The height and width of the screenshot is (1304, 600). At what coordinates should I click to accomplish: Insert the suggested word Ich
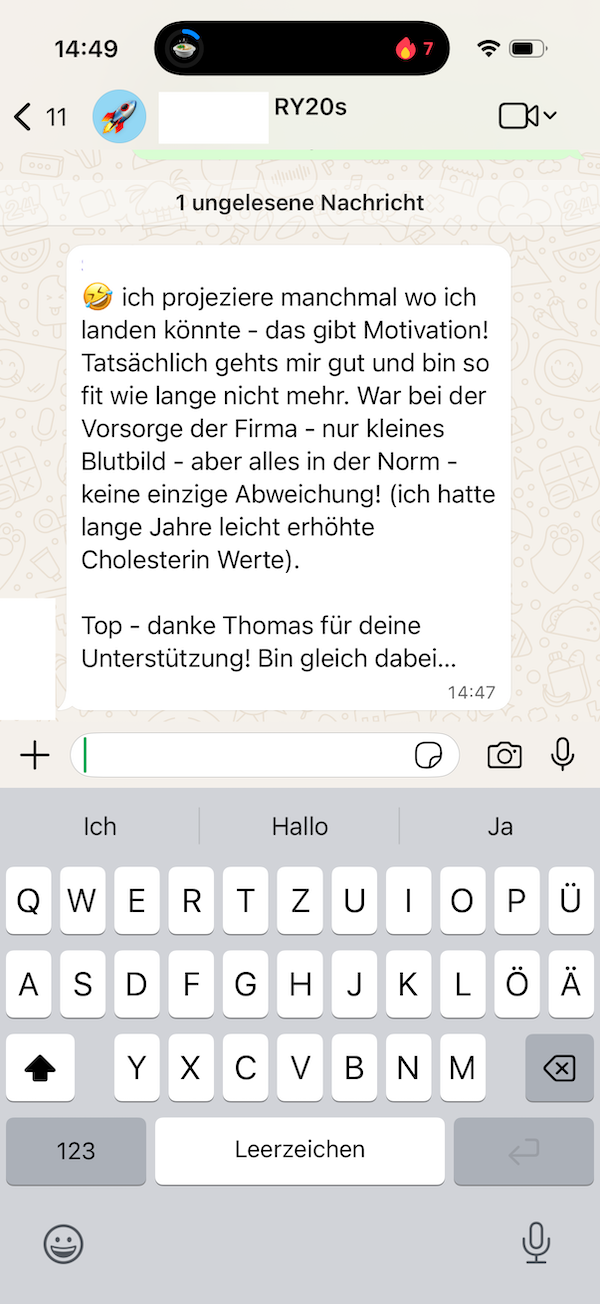pyautogui.click(x=100, y=826)
